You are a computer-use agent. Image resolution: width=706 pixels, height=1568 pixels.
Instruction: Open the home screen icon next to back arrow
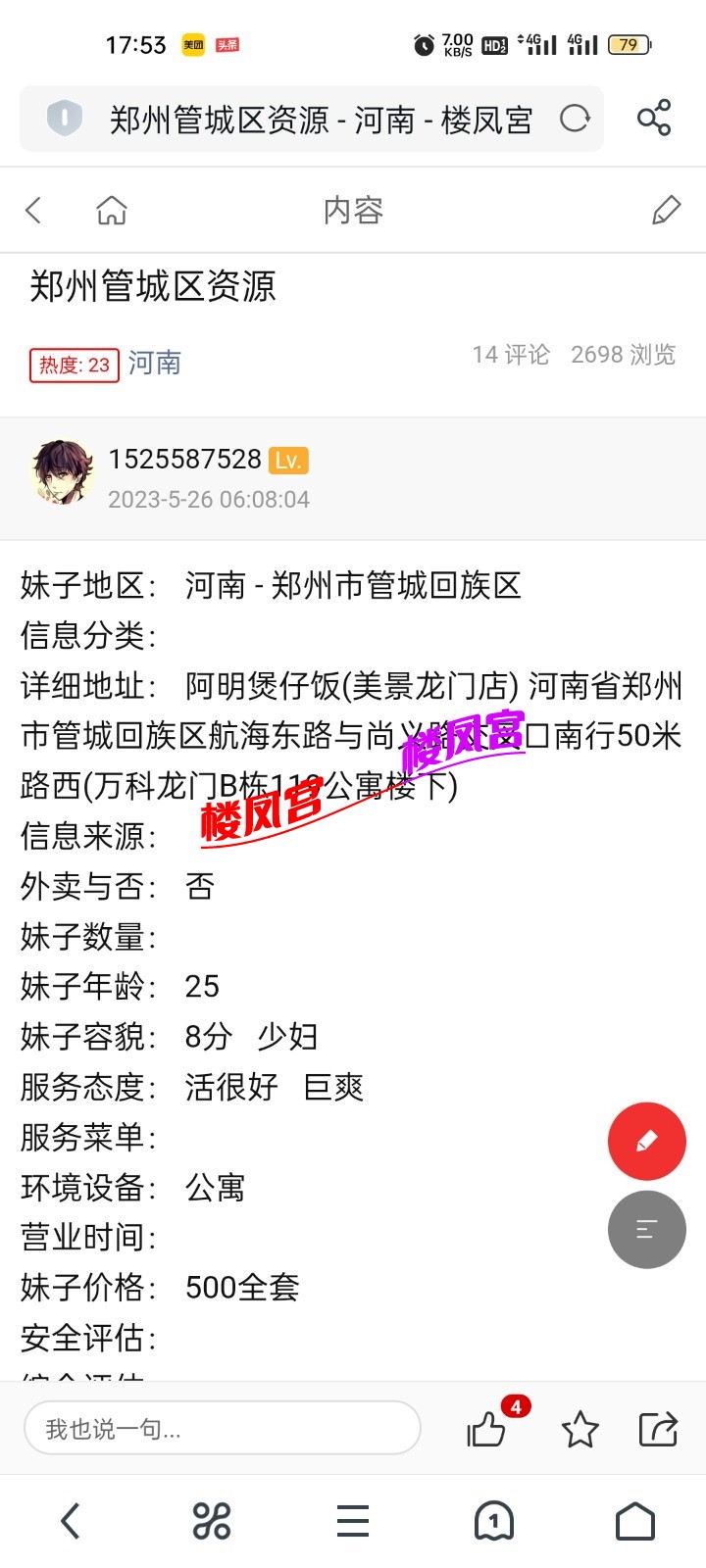pyautogui.click(x=111, y=209)
